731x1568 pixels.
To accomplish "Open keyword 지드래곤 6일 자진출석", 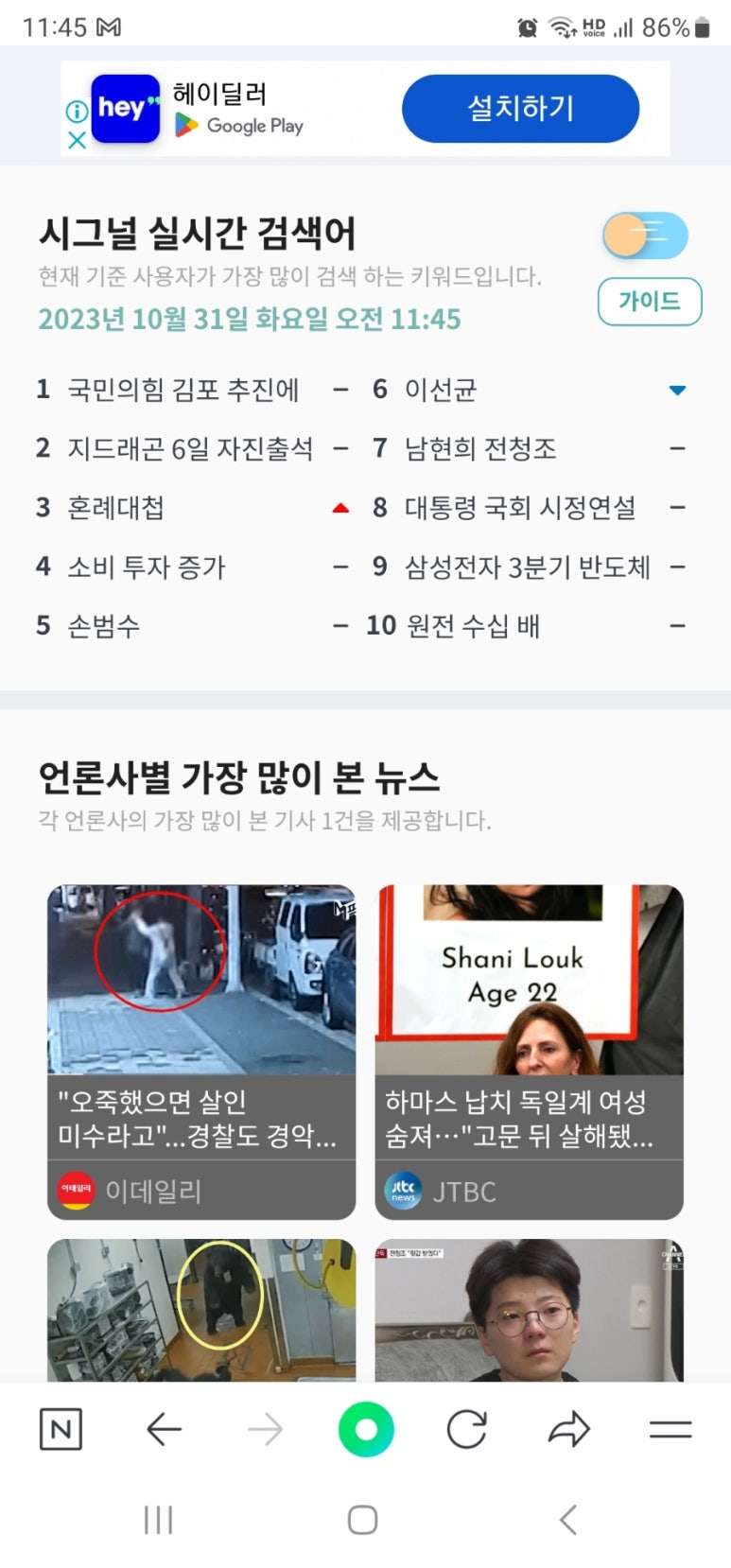I will (x=190, y=448).
